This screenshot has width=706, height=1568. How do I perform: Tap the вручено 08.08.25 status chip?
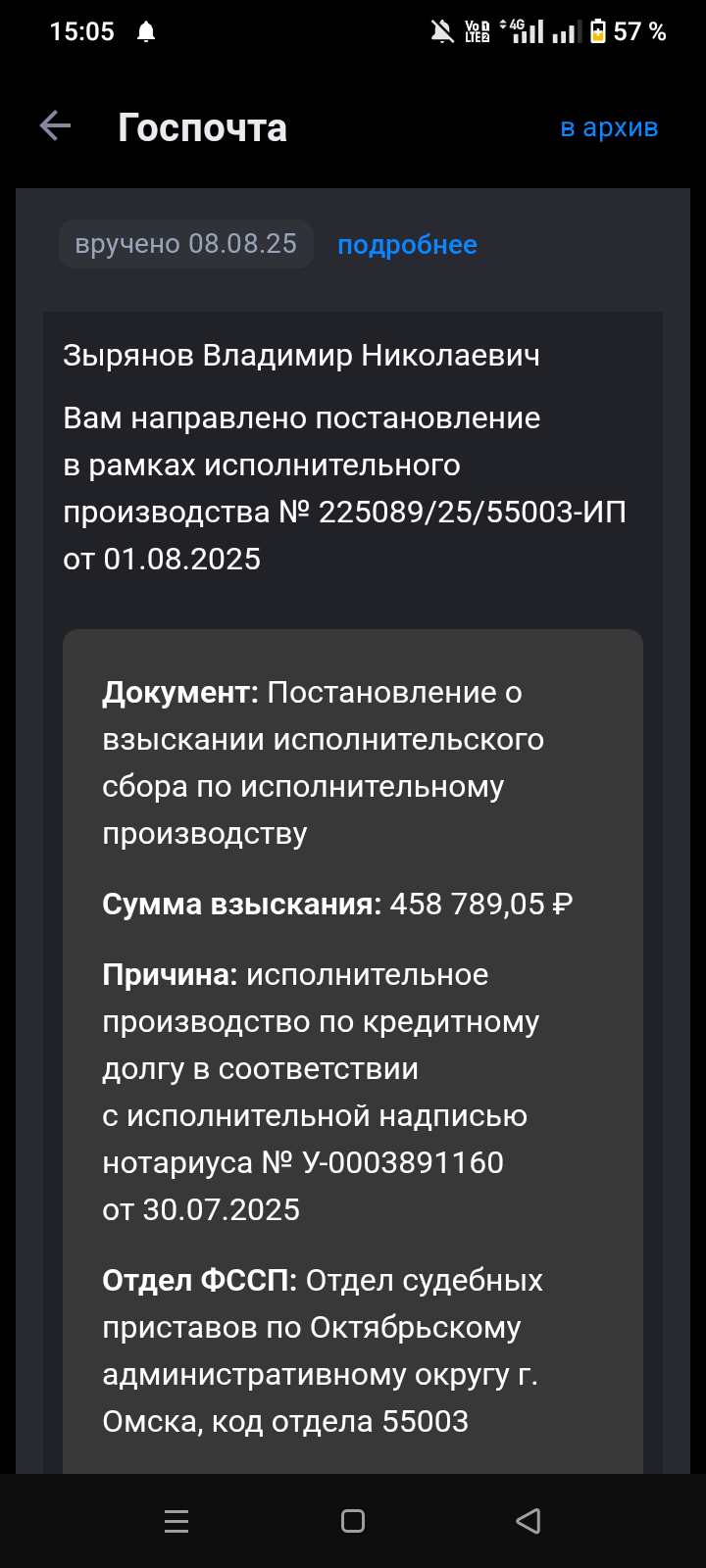(x=185, y=244)
